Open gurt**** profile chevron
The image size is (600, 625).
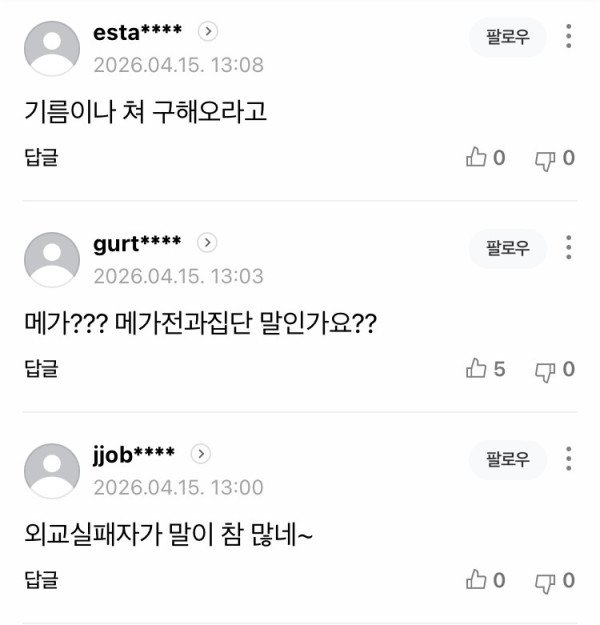pyautogui.click(x=207, y=243)
